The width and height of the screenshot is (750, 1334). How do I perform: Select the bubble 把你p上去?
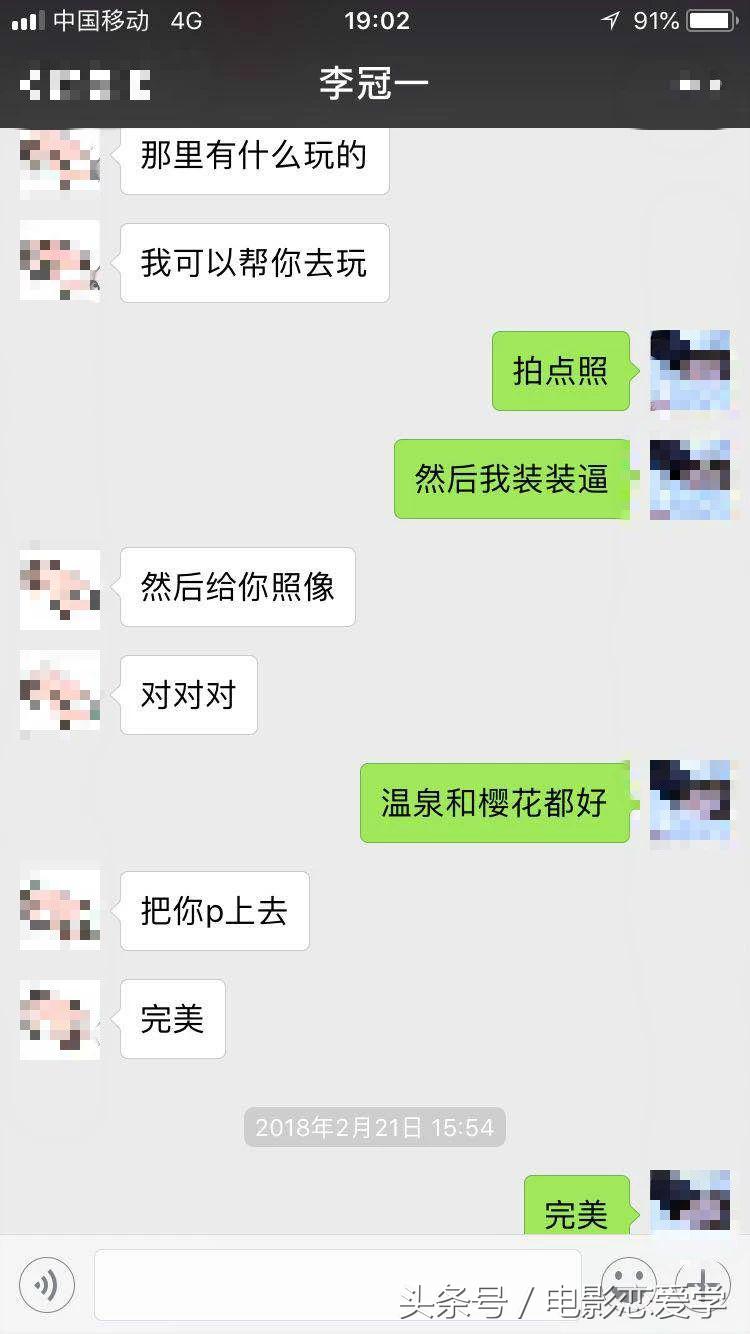[x=214, y=910]
